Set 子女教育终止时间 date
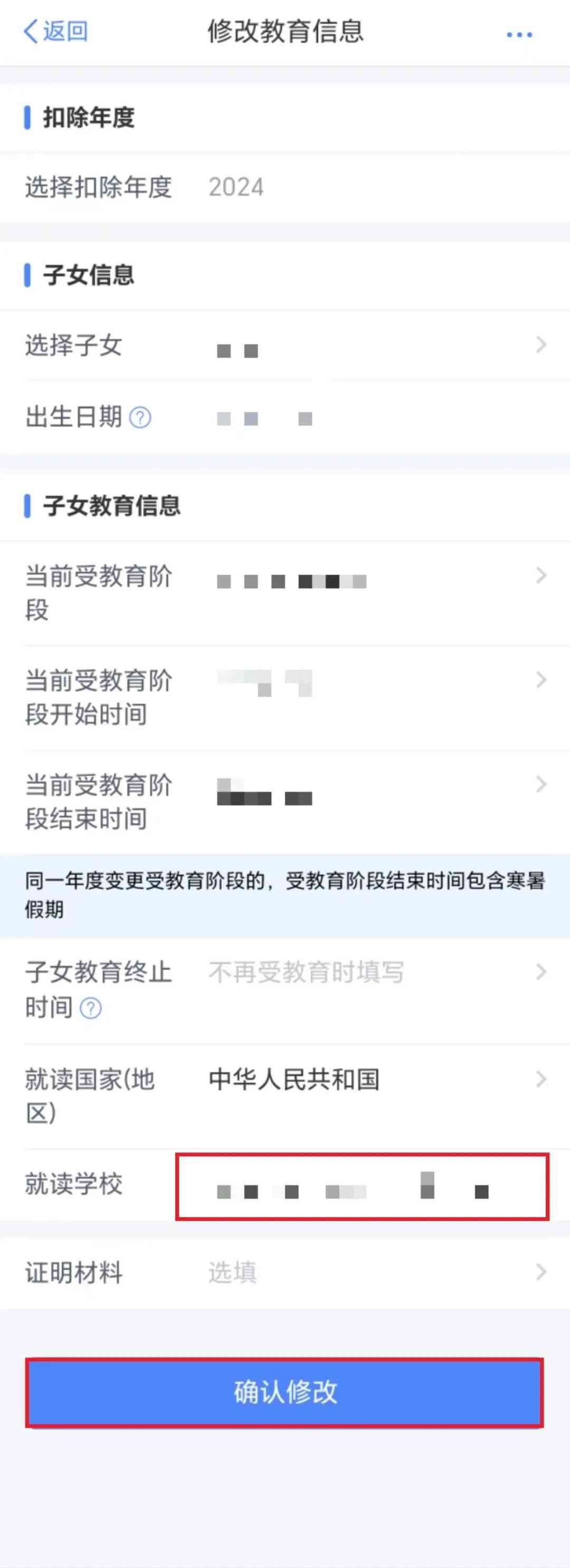Viewport: 570px width, 1568px height. 372,973
